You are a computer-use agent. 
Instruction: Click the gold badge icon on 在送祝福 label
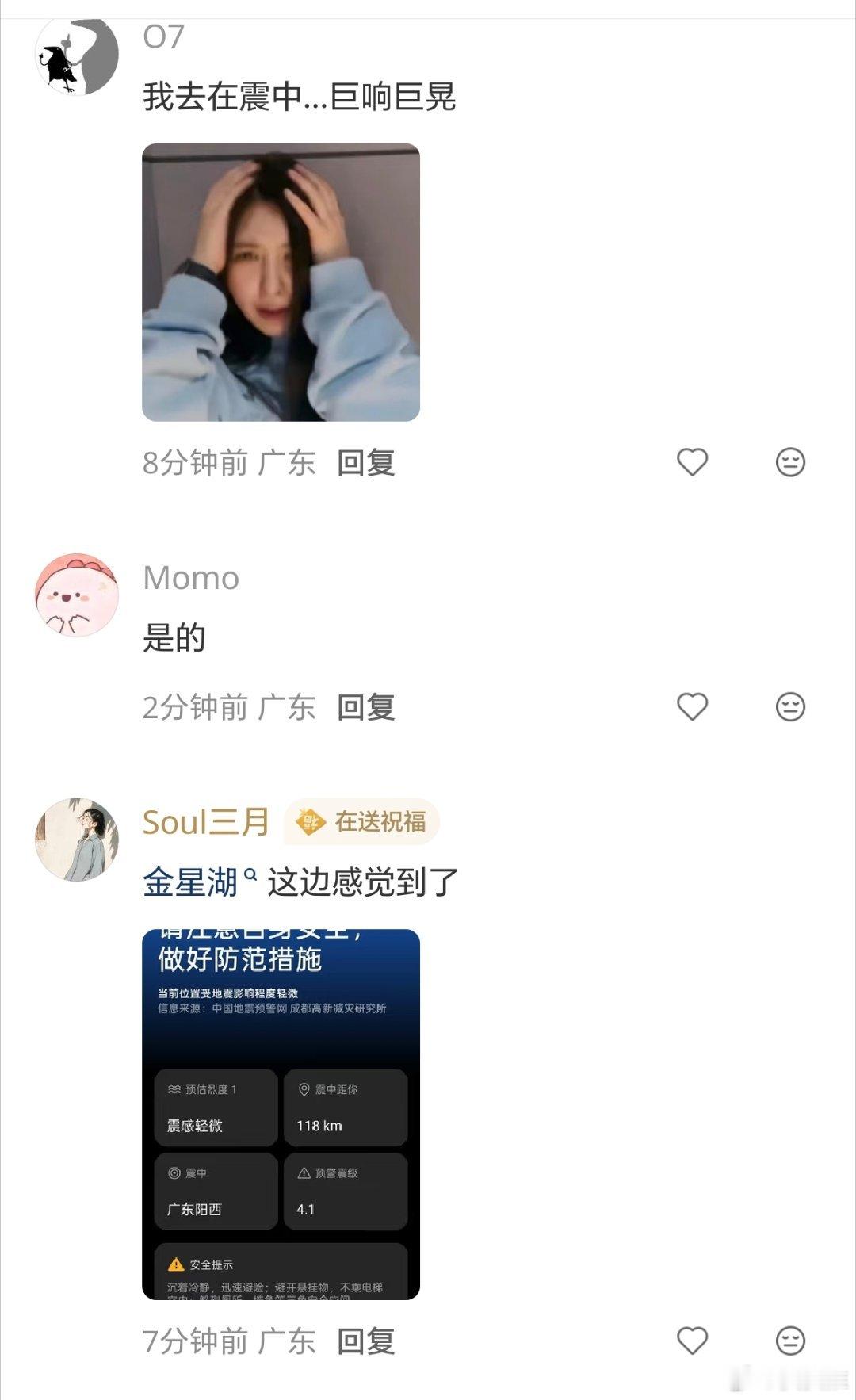311,823
